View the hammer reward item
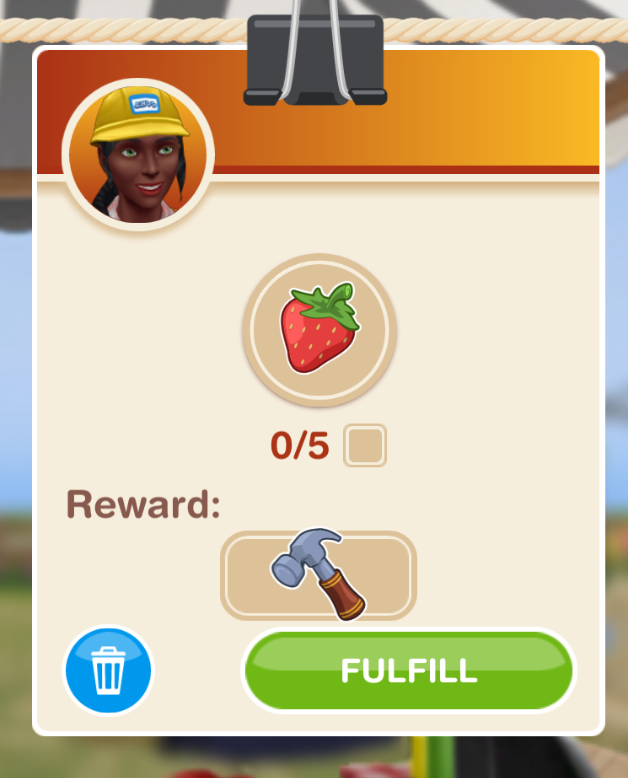Screen dimensions: 628x778 (x=318, y=574)
